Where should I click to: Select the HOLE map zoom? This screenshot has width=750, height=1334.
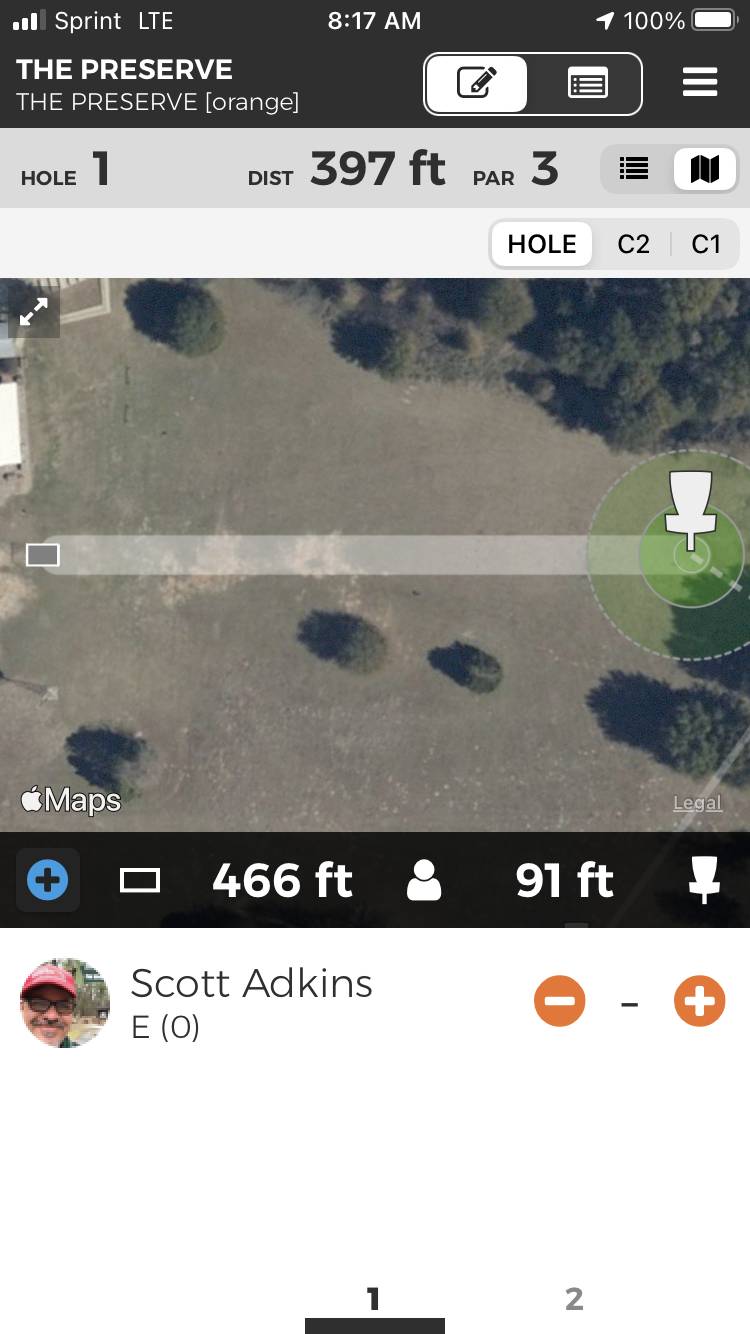pyautogui.click(x=541, y=244)
